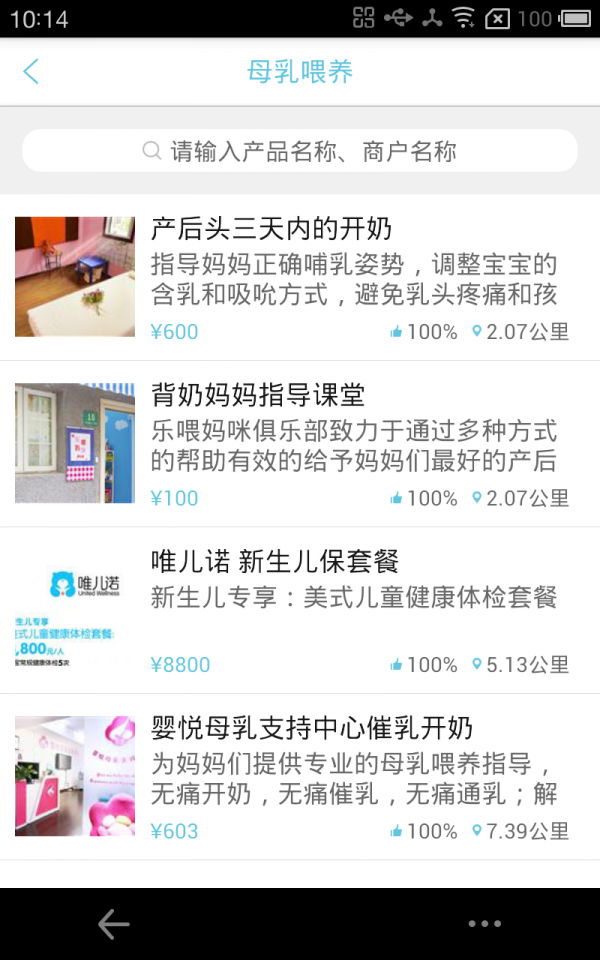The height and width of the screenshot is (960, 600).
Task: Tap the product and merchant search box
Action: 300,151
